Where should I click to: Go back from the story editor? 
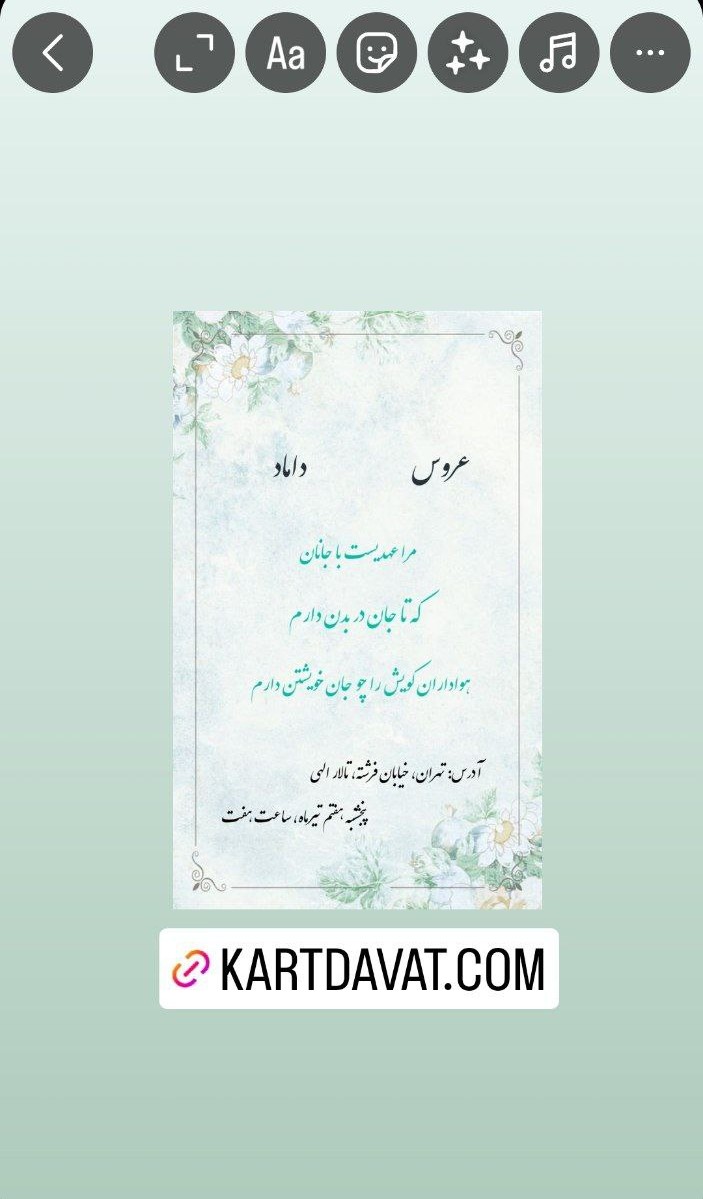(x=53, y=53)
